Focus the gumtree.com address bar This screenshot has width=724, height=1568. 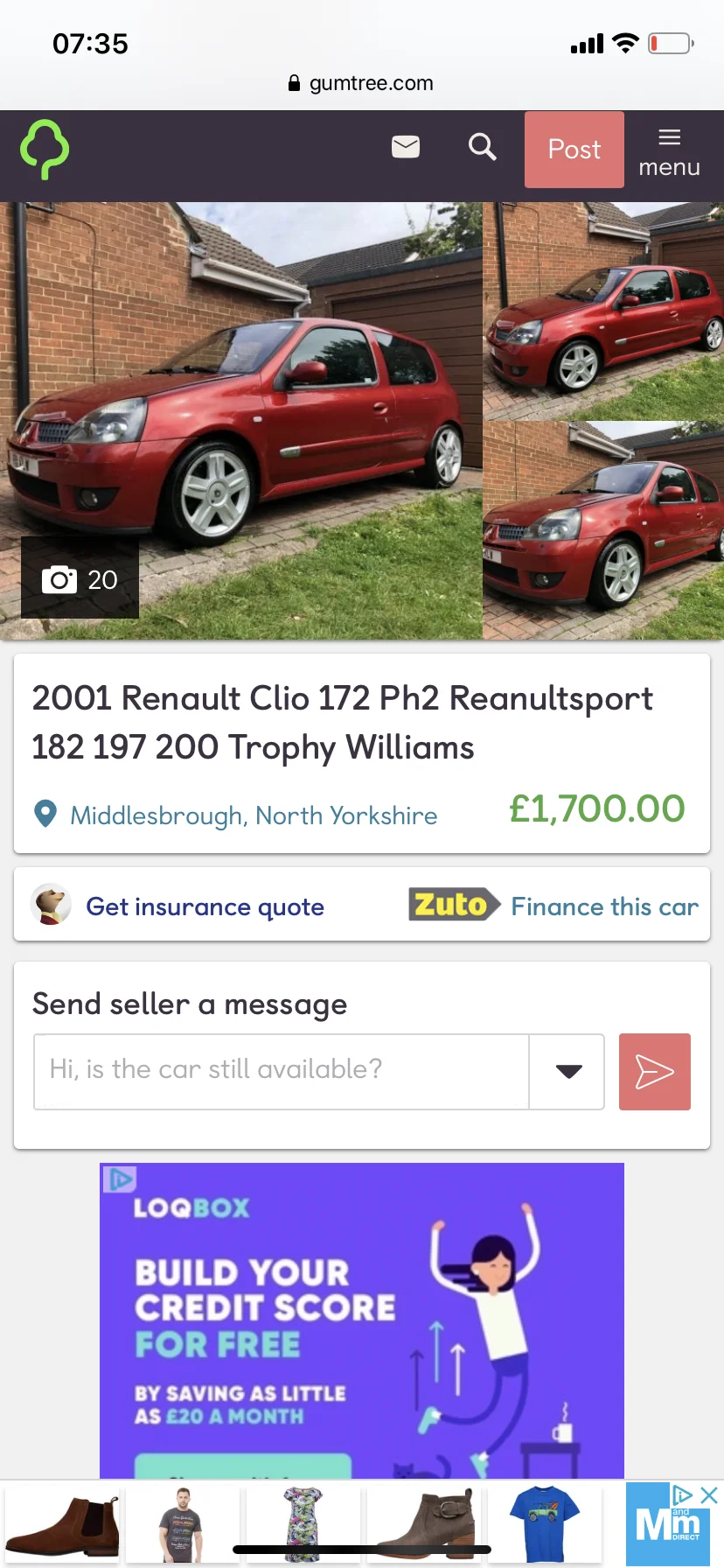(361, 83)
